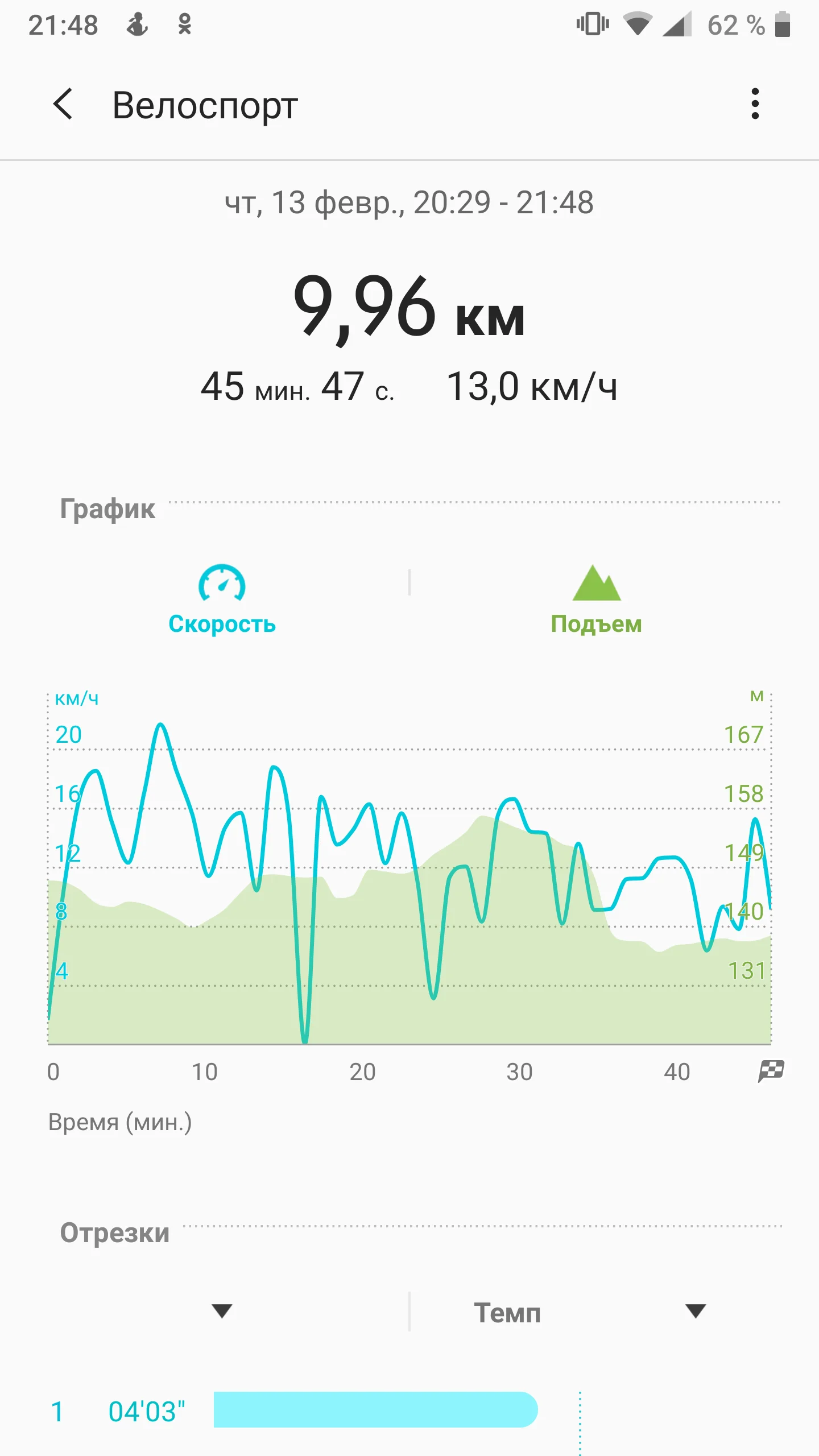Open the unlabeled segments dropdown beside Темп
The height and width of the screenshot is (1456, 819).
click(x=222, y=1311)
